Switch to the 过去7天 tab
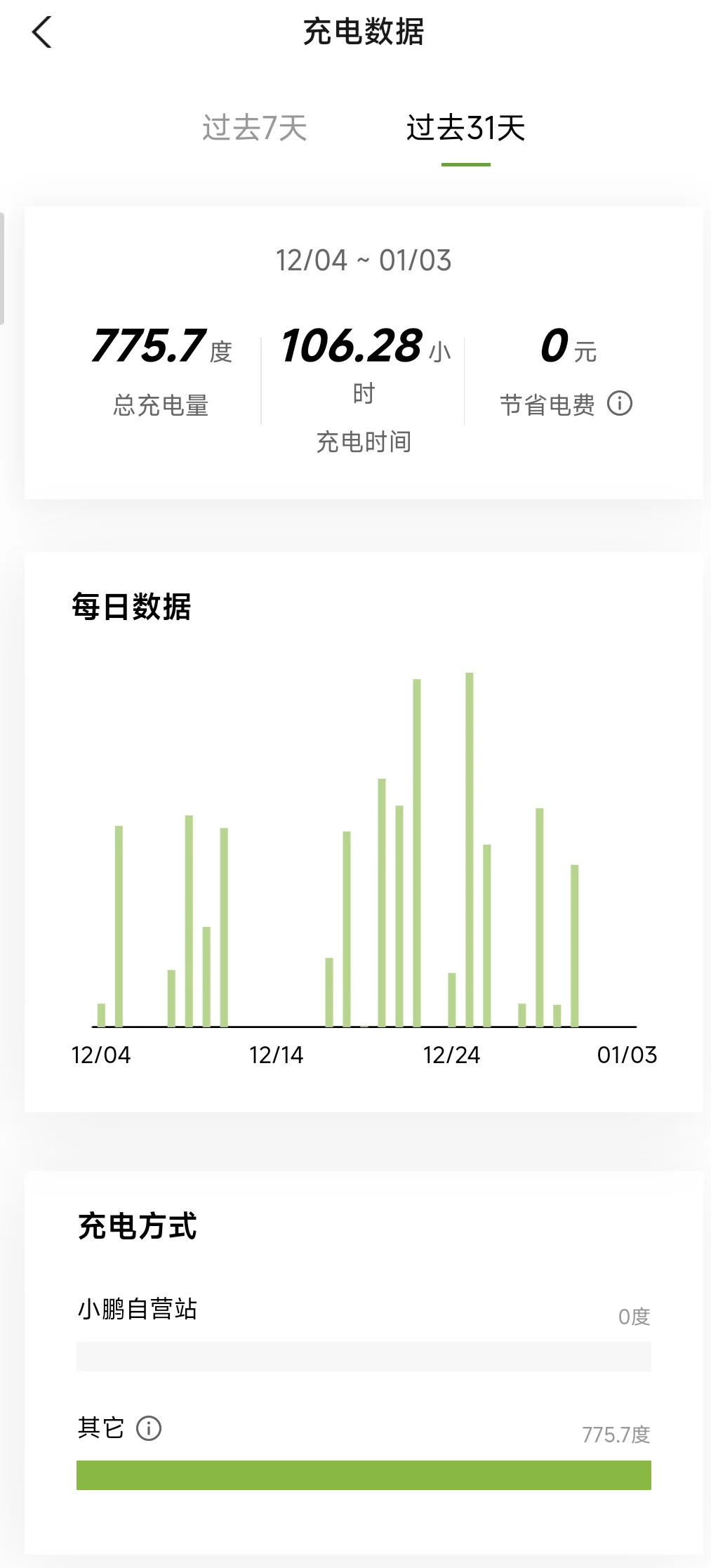711x1568 pixels. (255, 129)
